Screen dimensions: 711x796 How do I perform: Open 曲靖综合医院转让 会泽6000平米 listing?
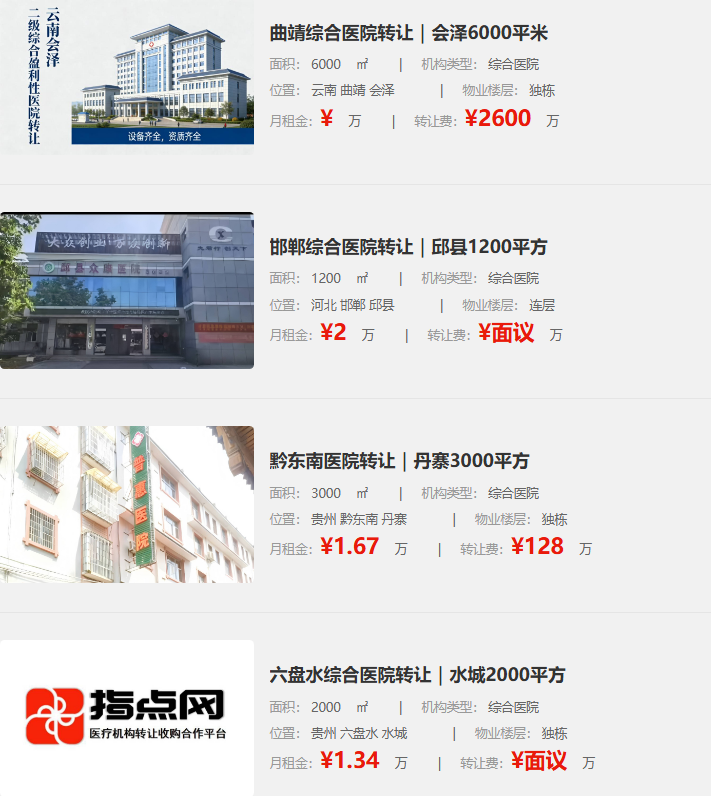click(x=409, y=33)
